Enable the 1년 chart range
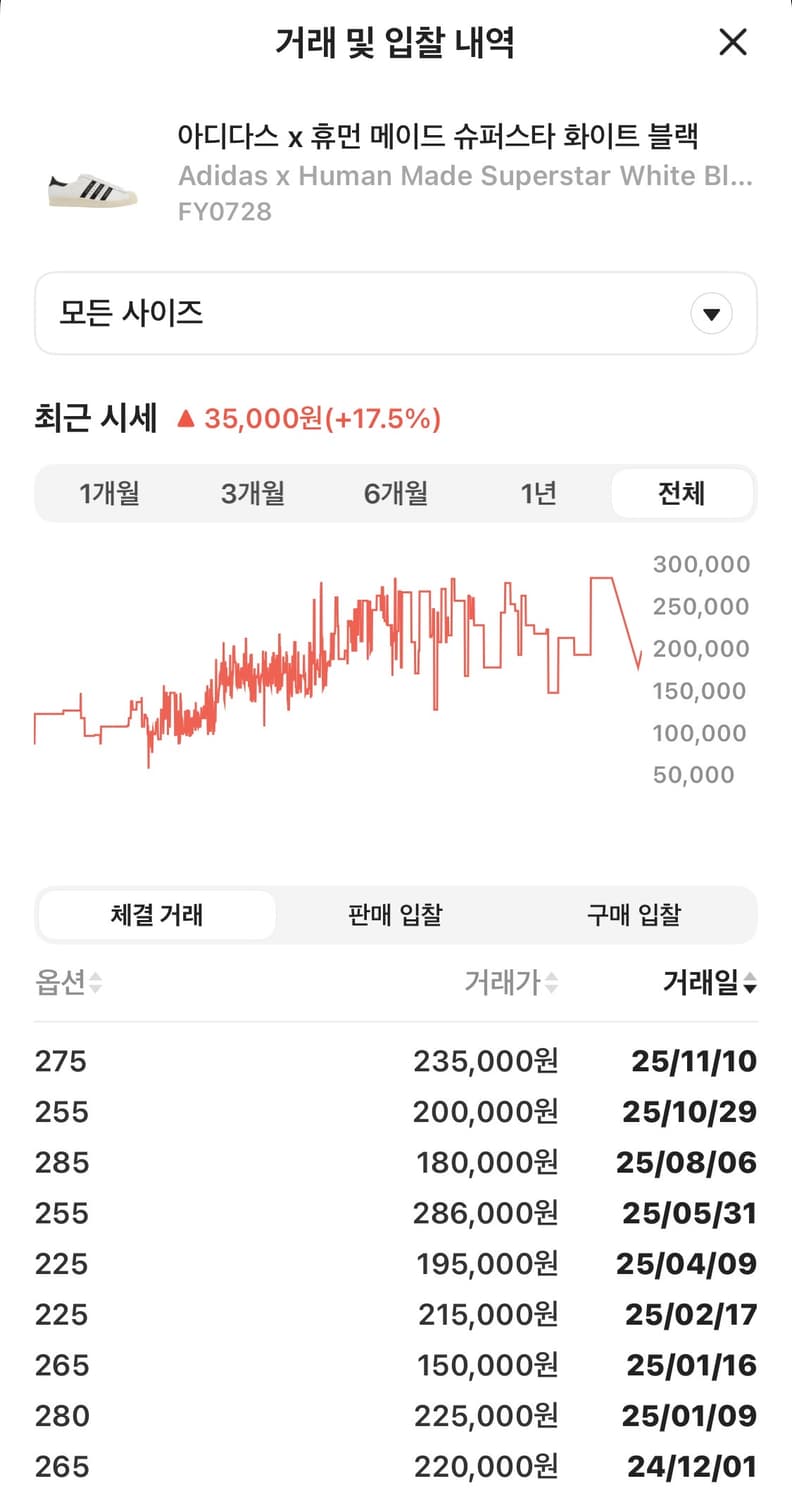This screenshot has height=1500, width=792. [539, 492]
